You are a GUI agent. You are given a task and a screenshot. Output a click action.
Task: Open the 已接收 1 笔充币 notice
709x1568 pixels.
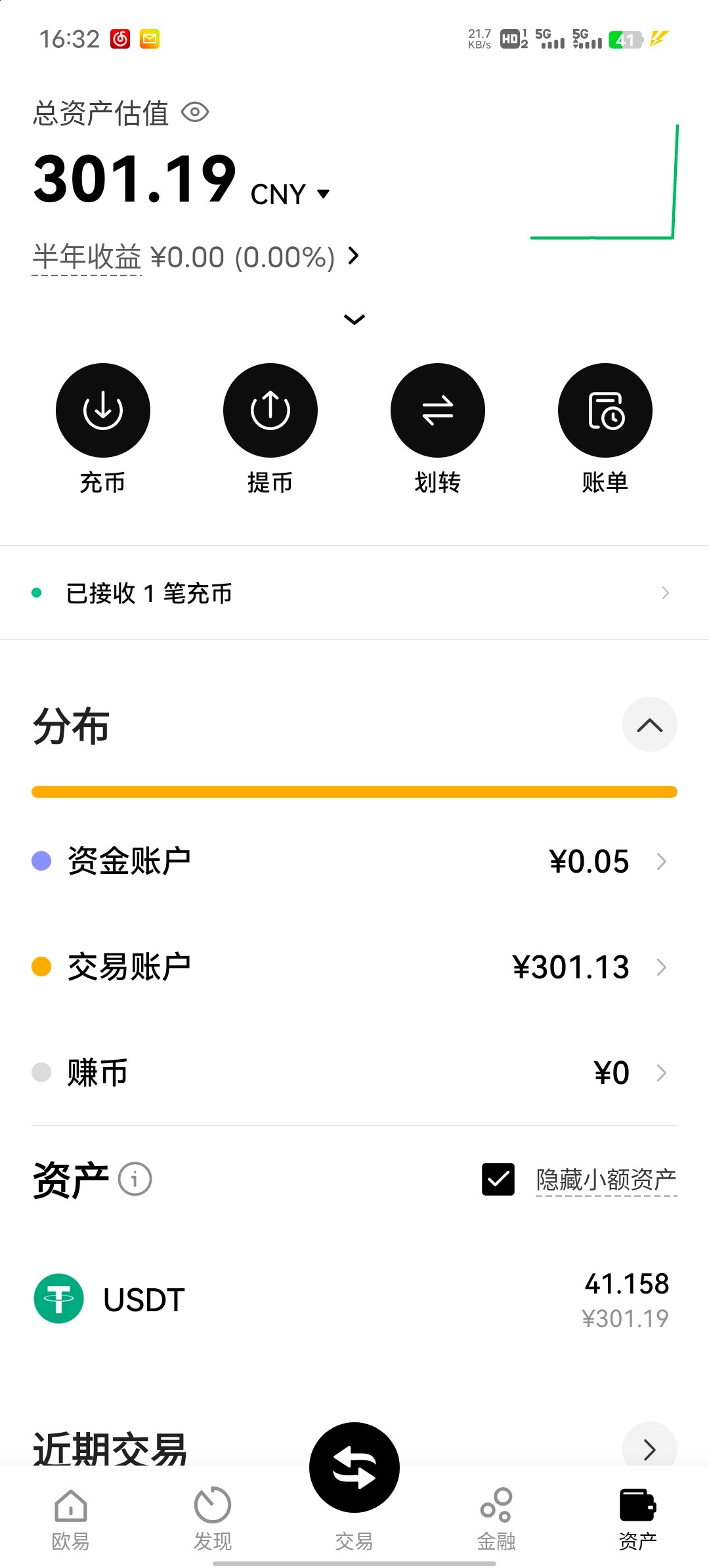point(354,593)
